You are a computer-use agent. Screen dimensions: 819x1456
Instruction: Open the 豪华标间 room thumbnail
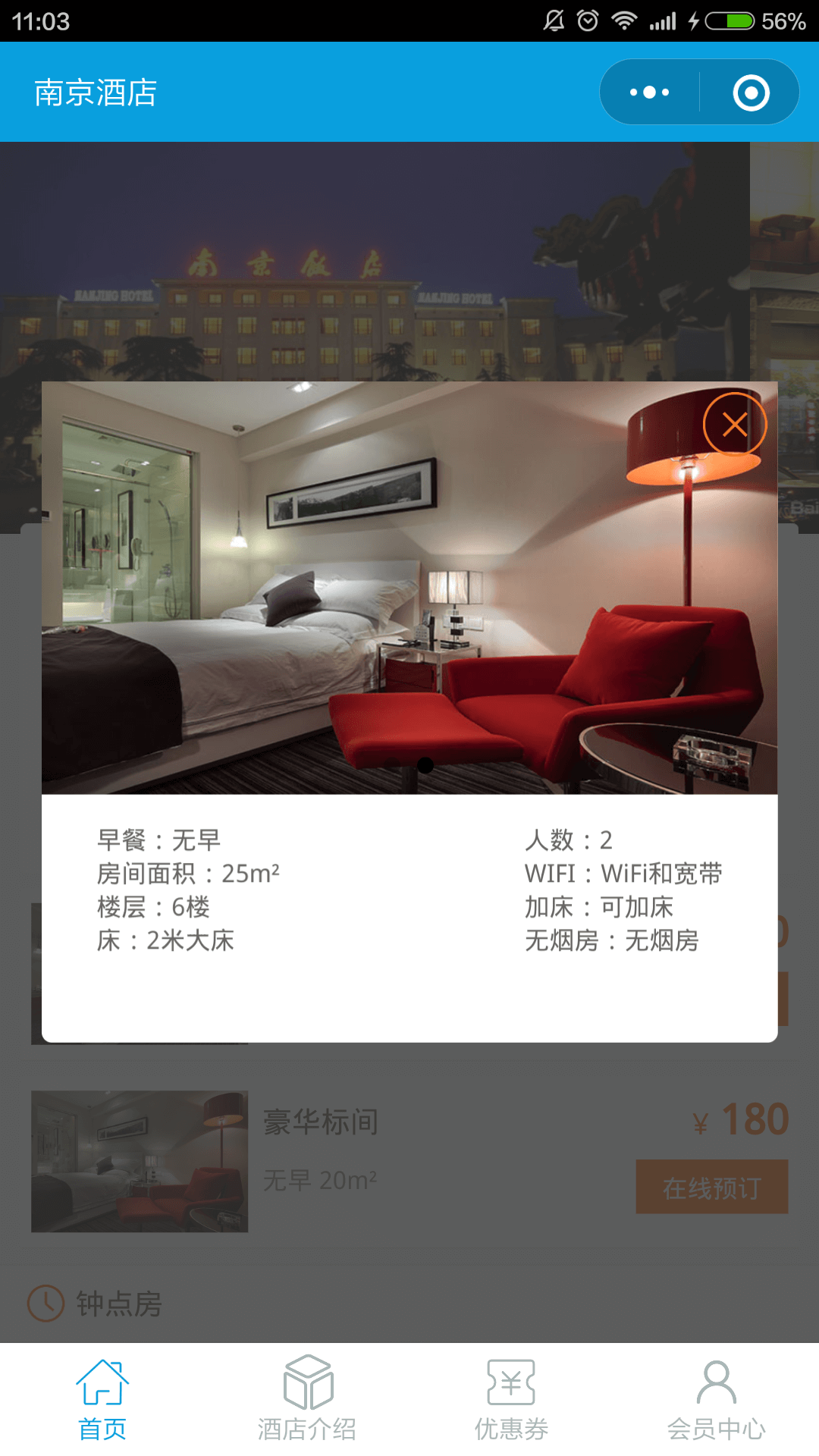click(140, 1161)
